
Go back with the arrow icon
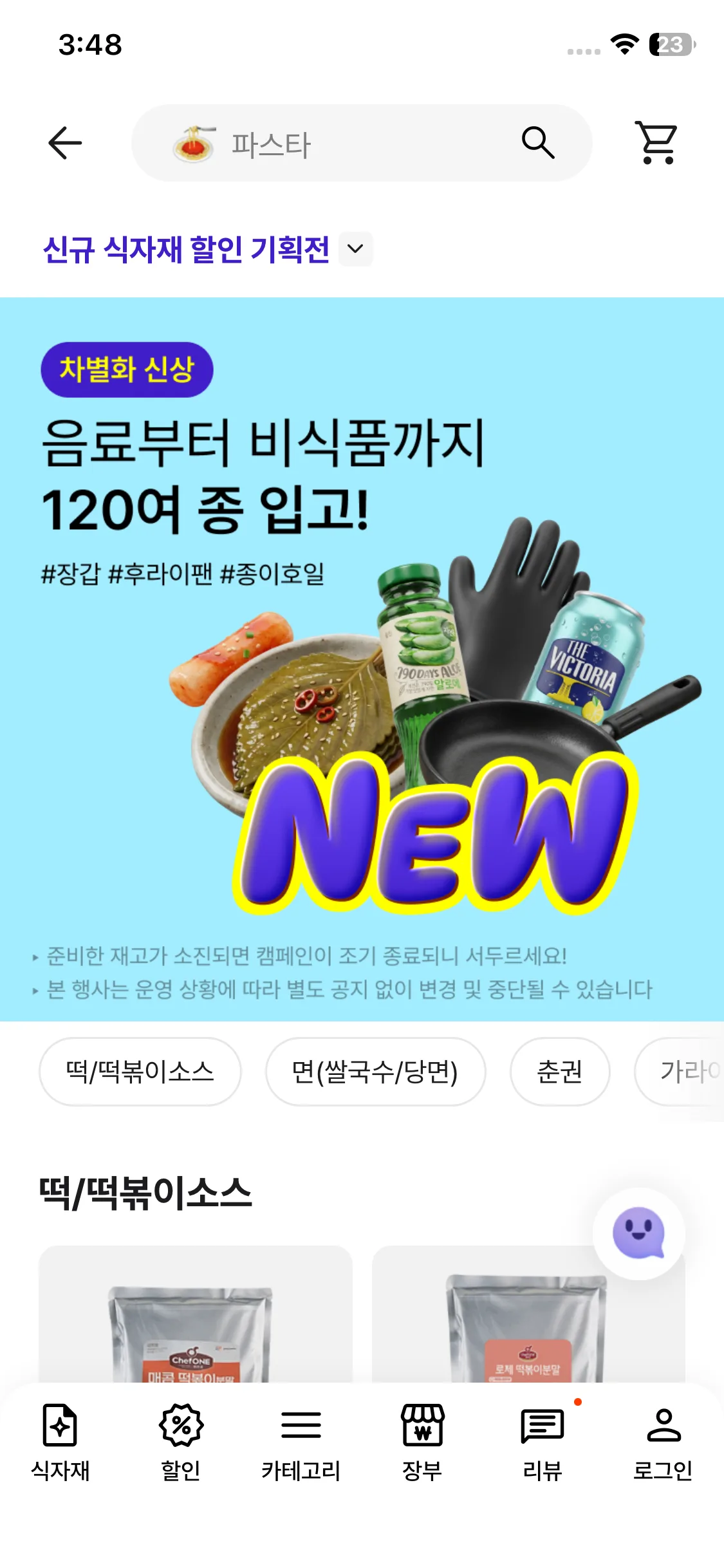65,143
